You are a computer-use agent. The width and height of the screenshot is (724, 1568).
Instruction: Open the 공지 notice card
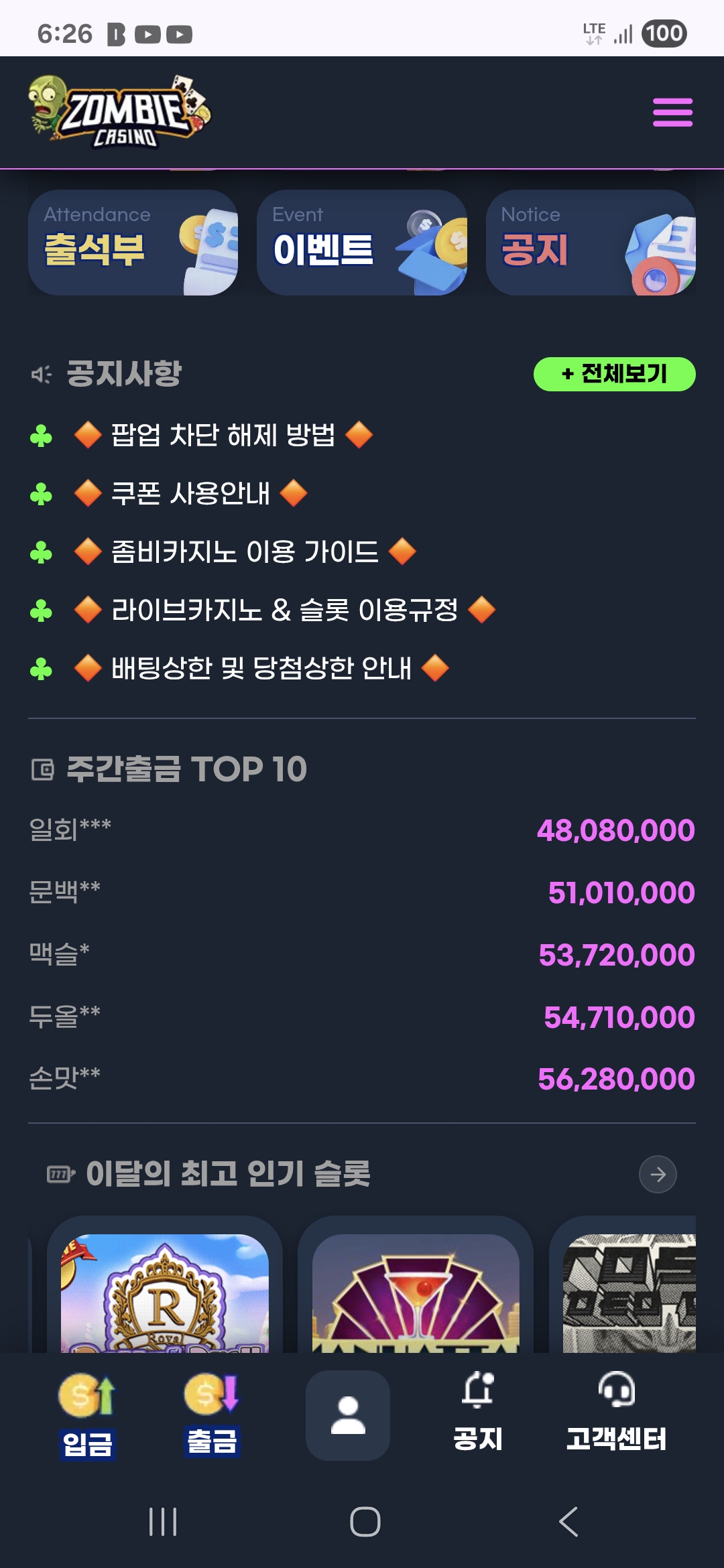click(590, 243)
